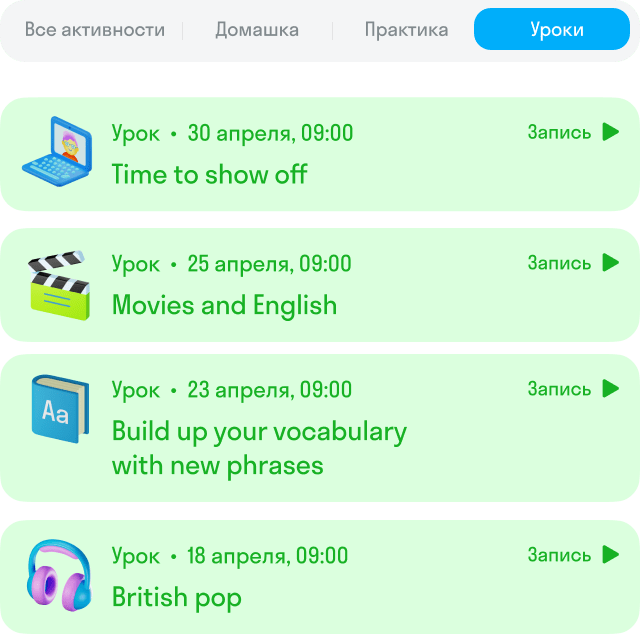Open the Movies and English lesson card

click(224, 305)
